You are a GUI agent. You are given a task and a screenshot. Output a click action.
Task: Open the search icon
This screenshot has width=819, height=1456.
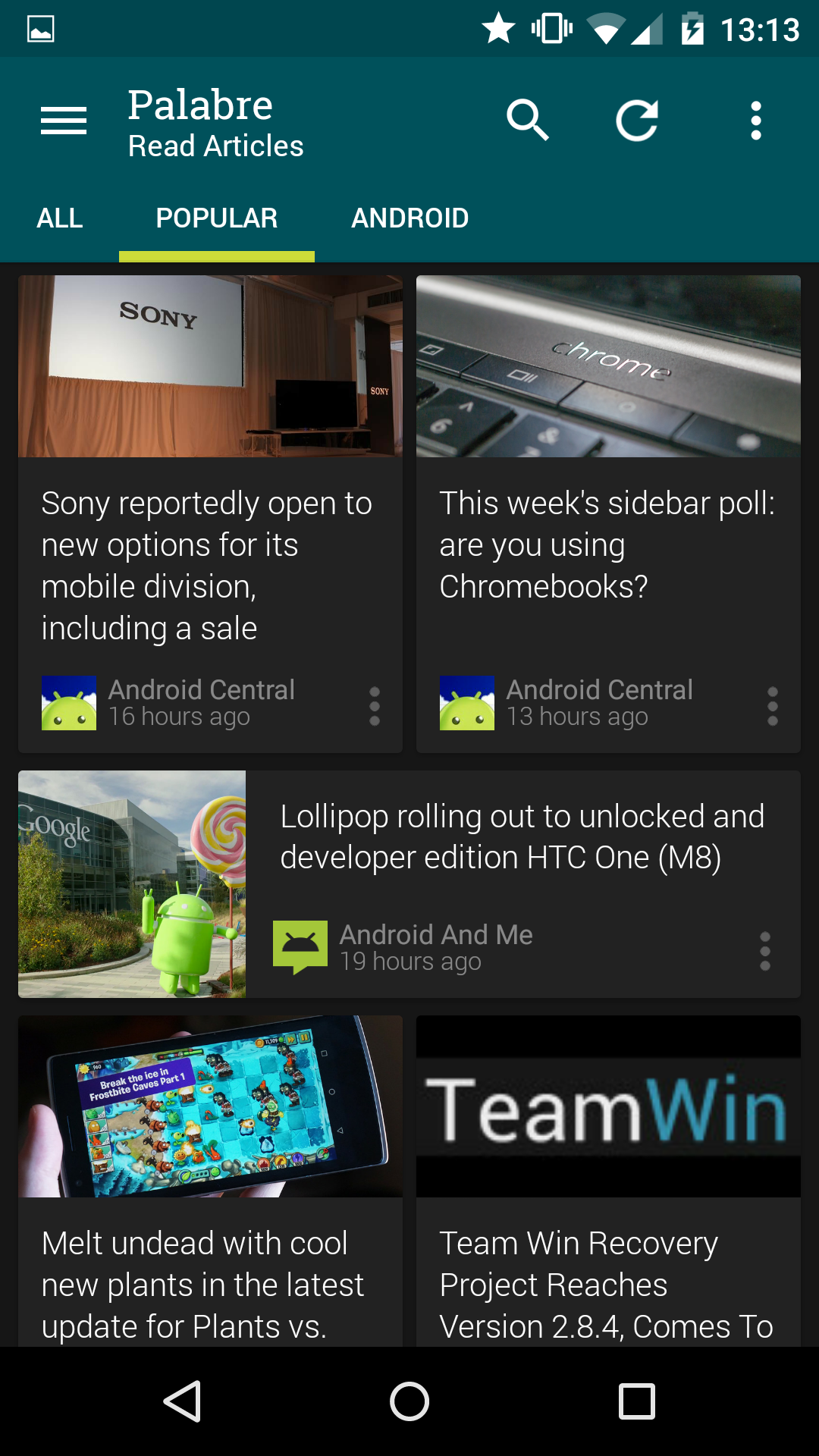coord(528,121)
